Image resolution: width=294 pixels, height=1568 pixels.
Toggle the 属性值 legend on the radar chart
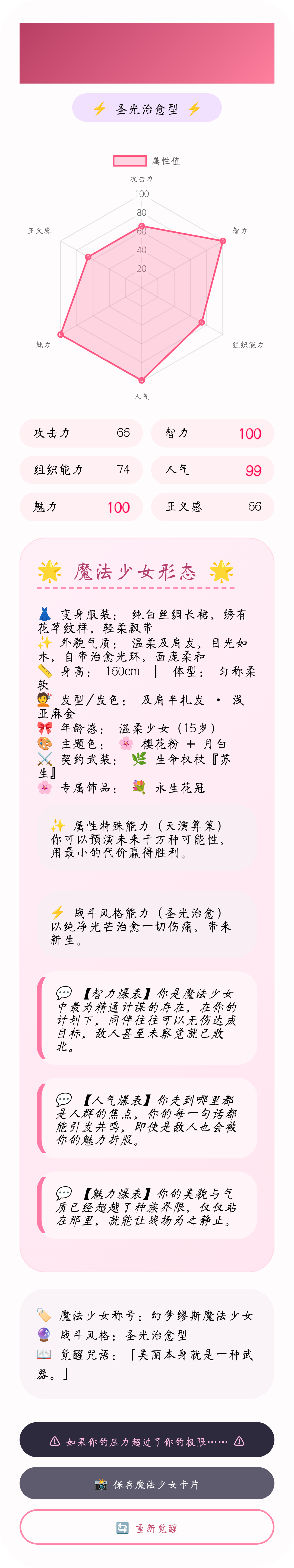click(x=146, y=161)
